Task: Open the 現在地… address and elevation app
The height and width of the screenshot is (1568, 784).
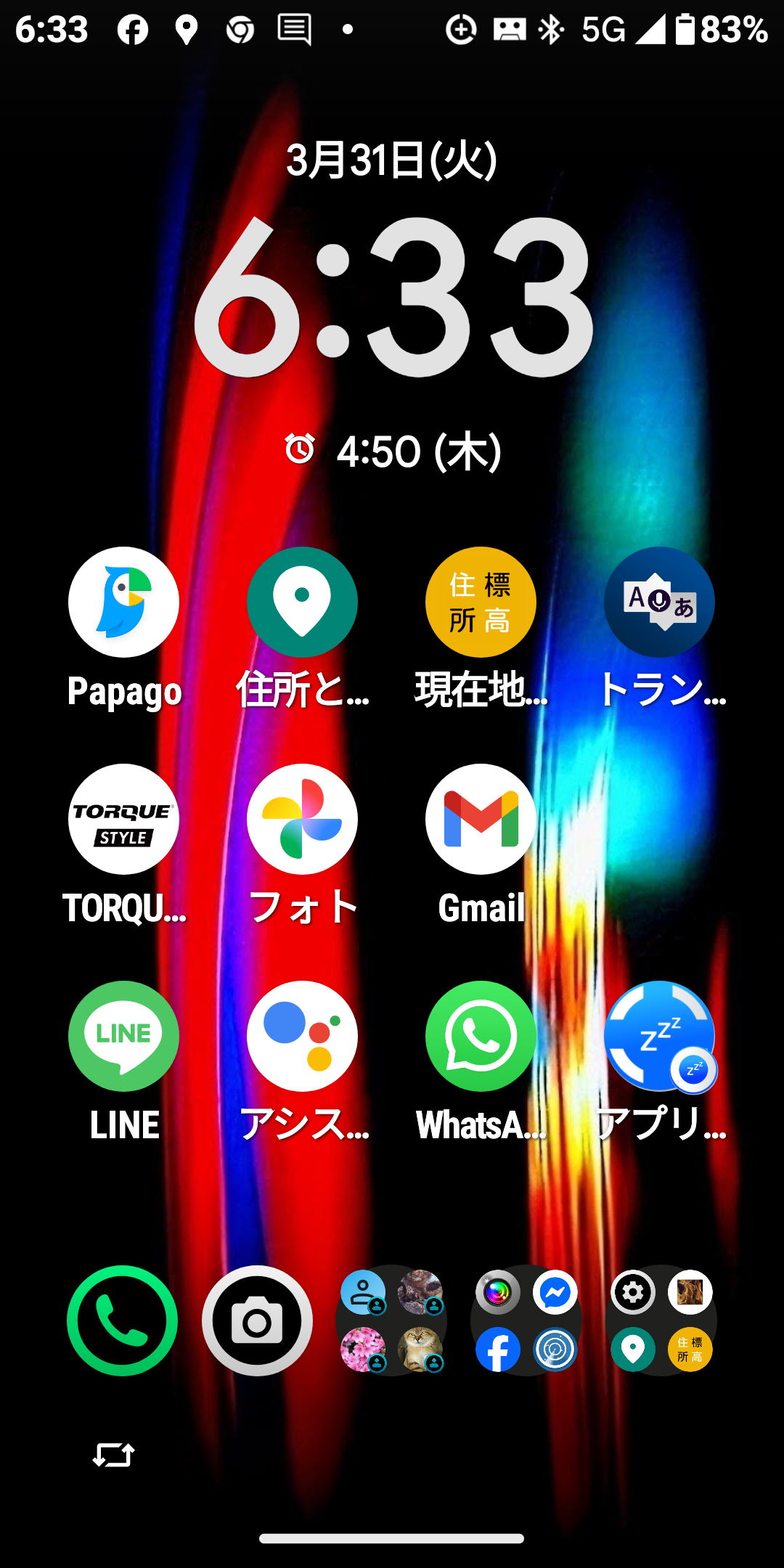Action: (481, 603)
